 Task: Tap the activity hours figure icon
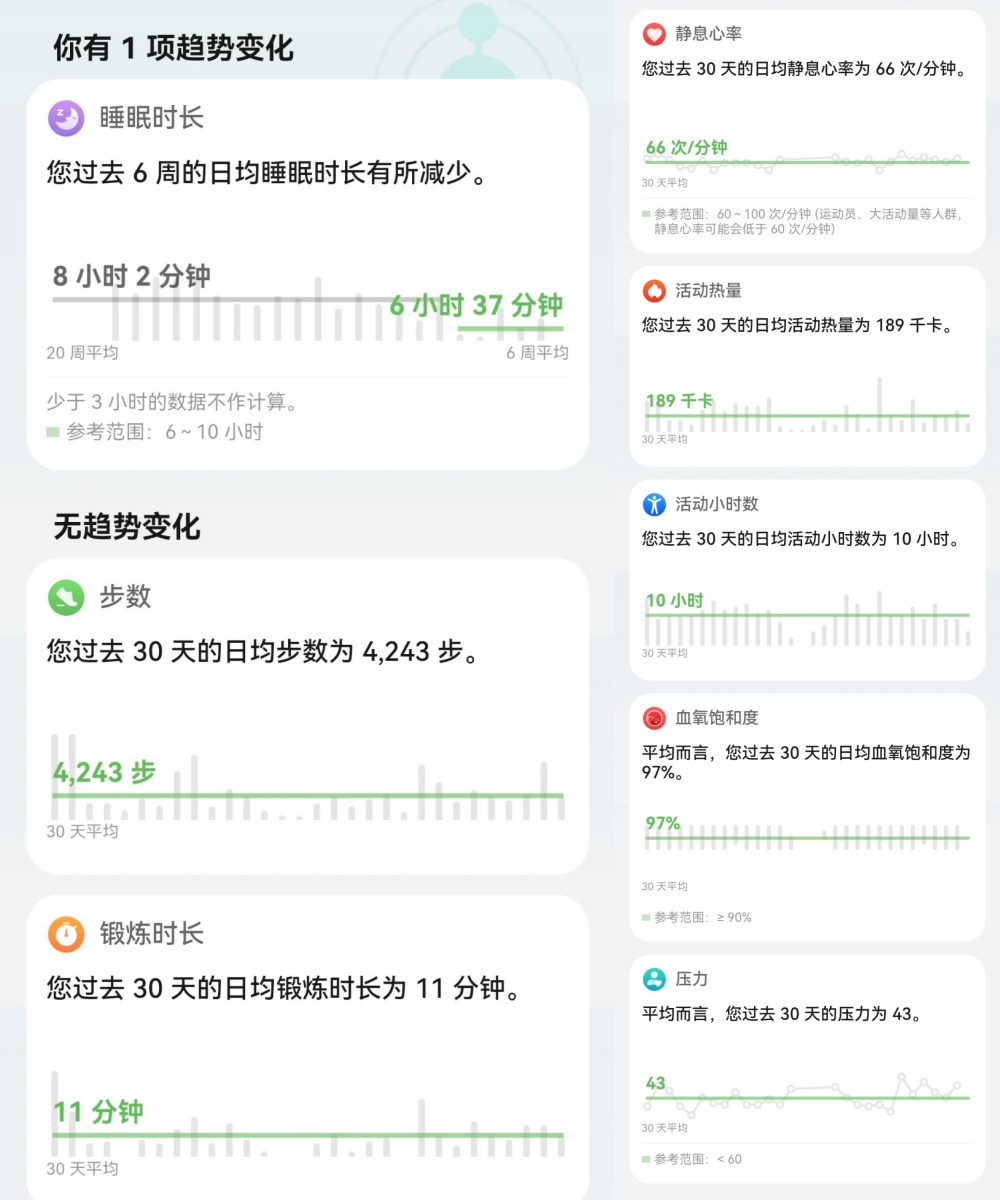pos(655,504)
